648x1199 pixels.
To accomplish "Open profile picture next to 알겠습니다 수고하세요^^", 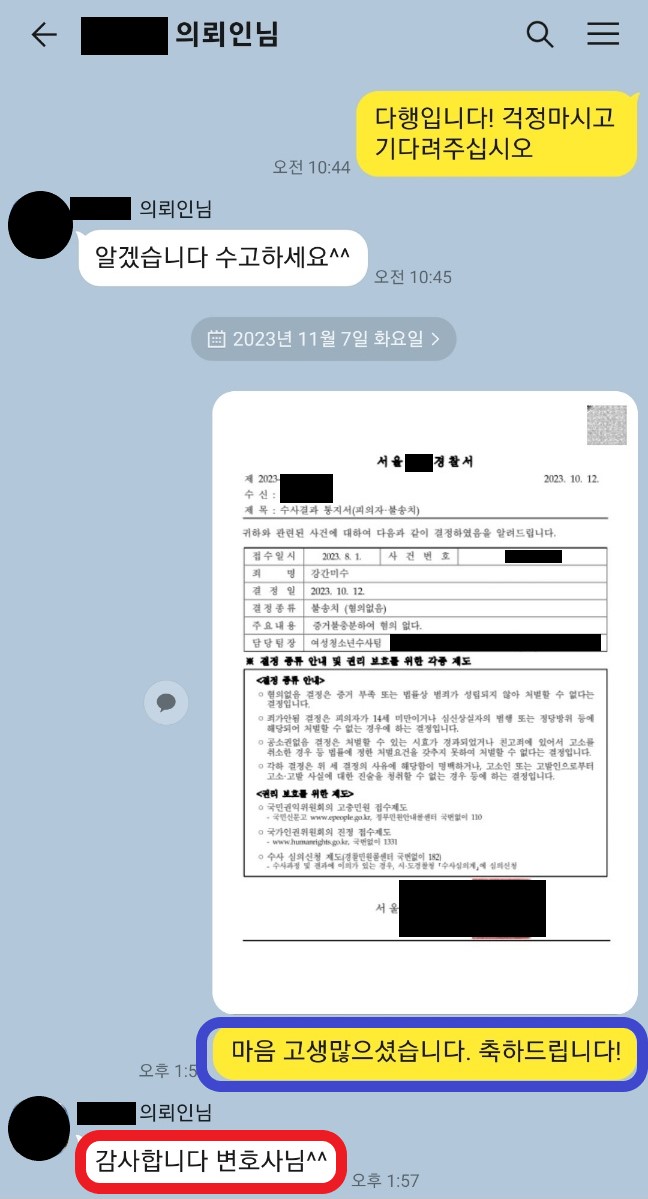I will [x=40, y=222].
